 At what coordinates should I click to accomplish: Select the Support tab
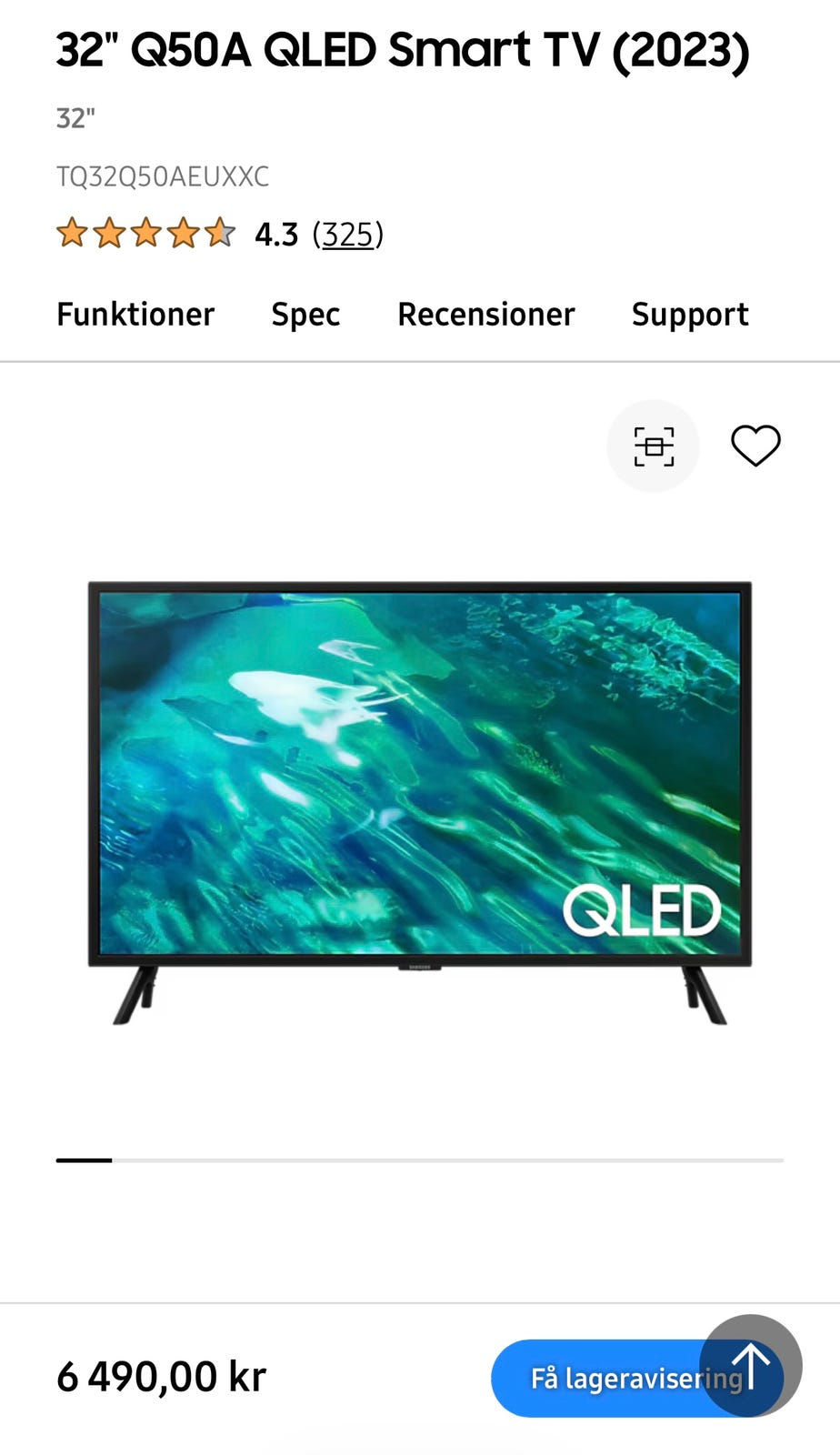[x=690, y=315]
